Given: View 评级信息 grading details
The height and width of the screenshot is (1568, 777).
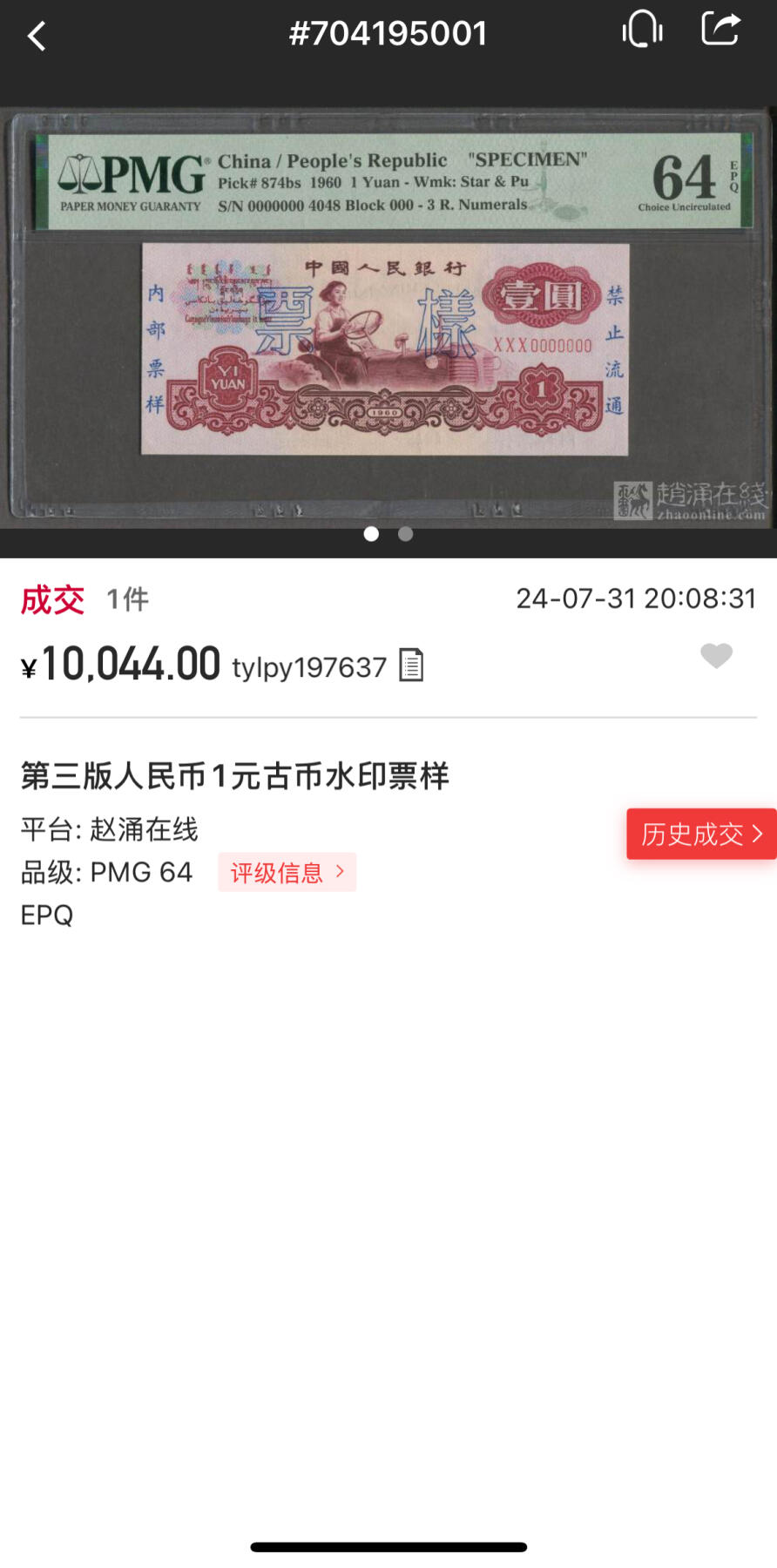Looking at the screenshot, I should click(287, 872).
